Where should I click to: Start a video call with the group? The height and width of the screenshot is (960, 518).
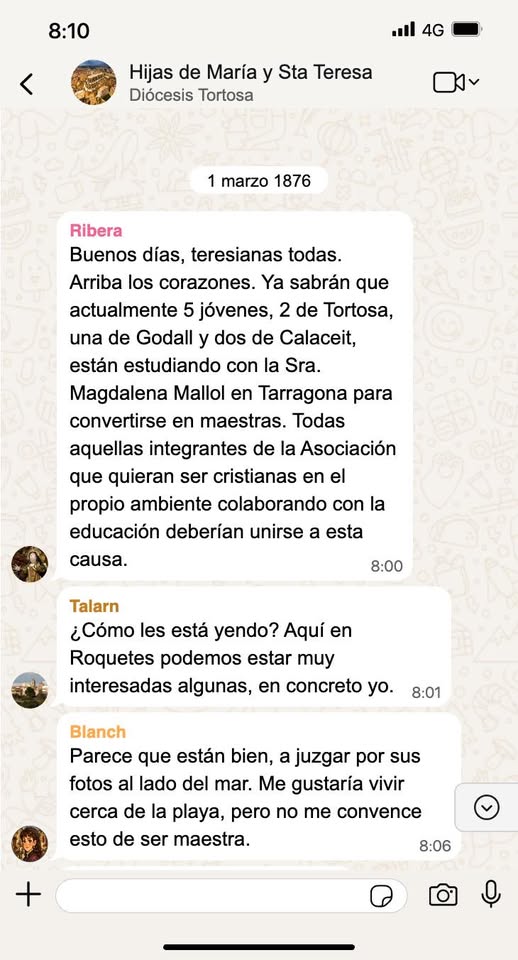(456, 83)
